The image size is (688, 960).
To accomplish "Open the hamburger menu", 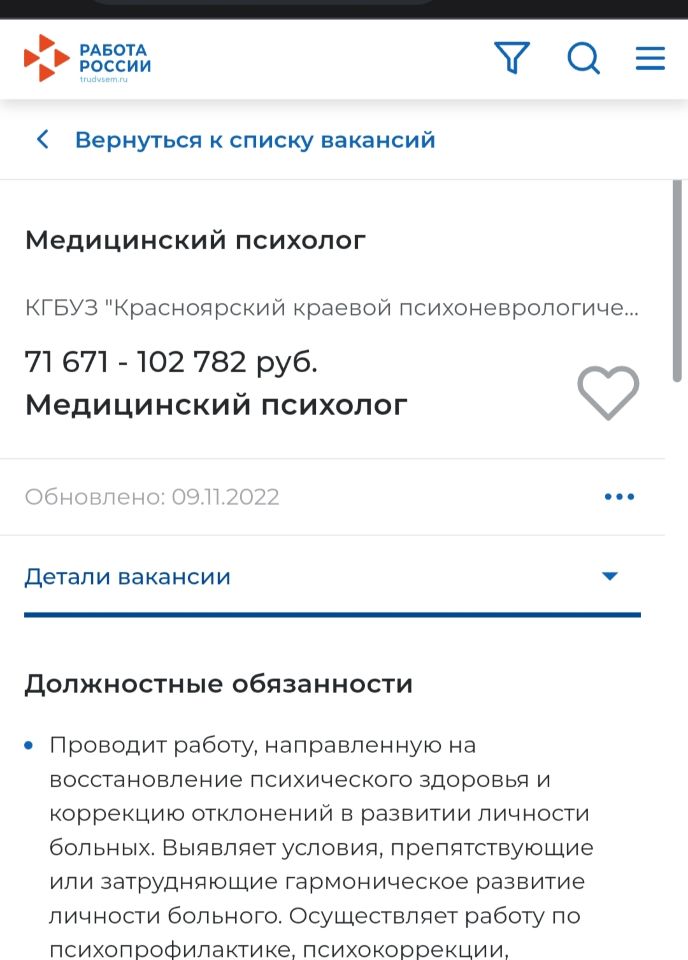I will 650,58.
